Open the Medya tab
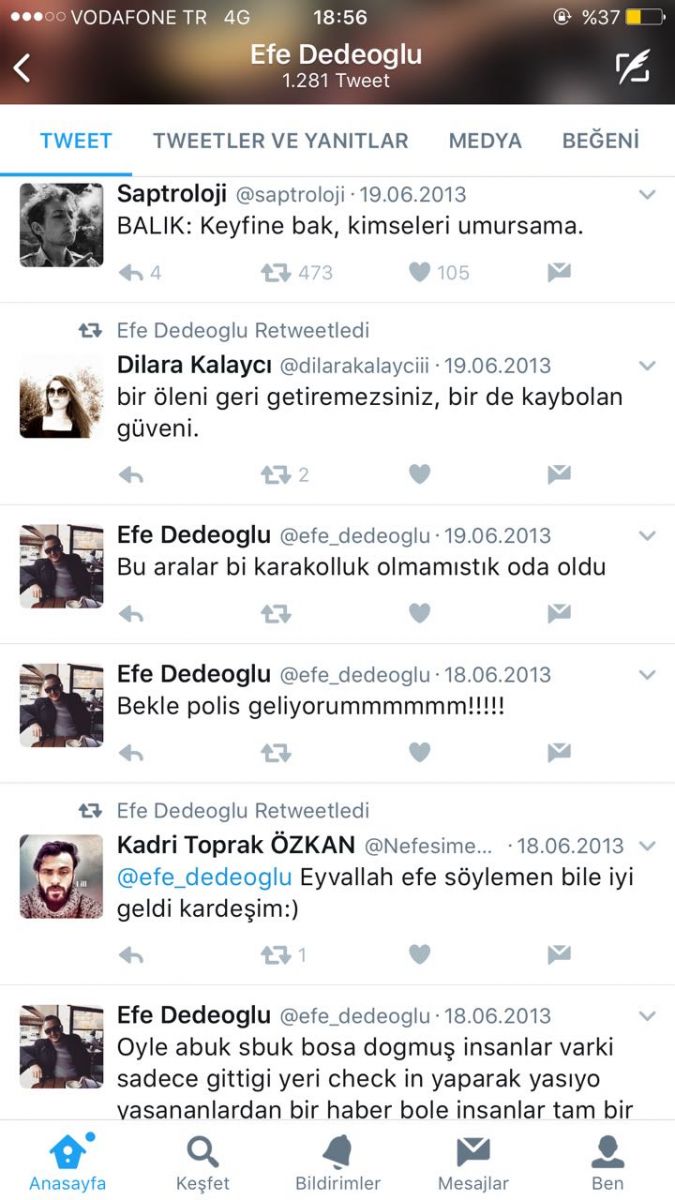The width and height of the screenshot is (675, 1200). click(485, 141)
